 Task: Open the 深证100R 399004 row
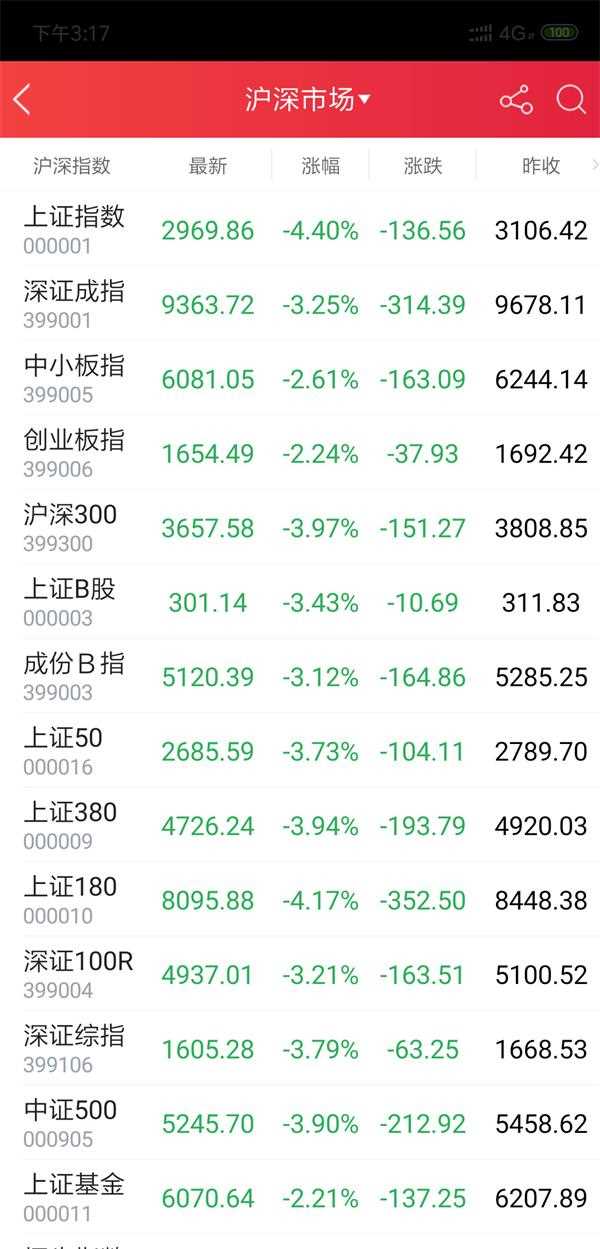(x=300, y=975)
